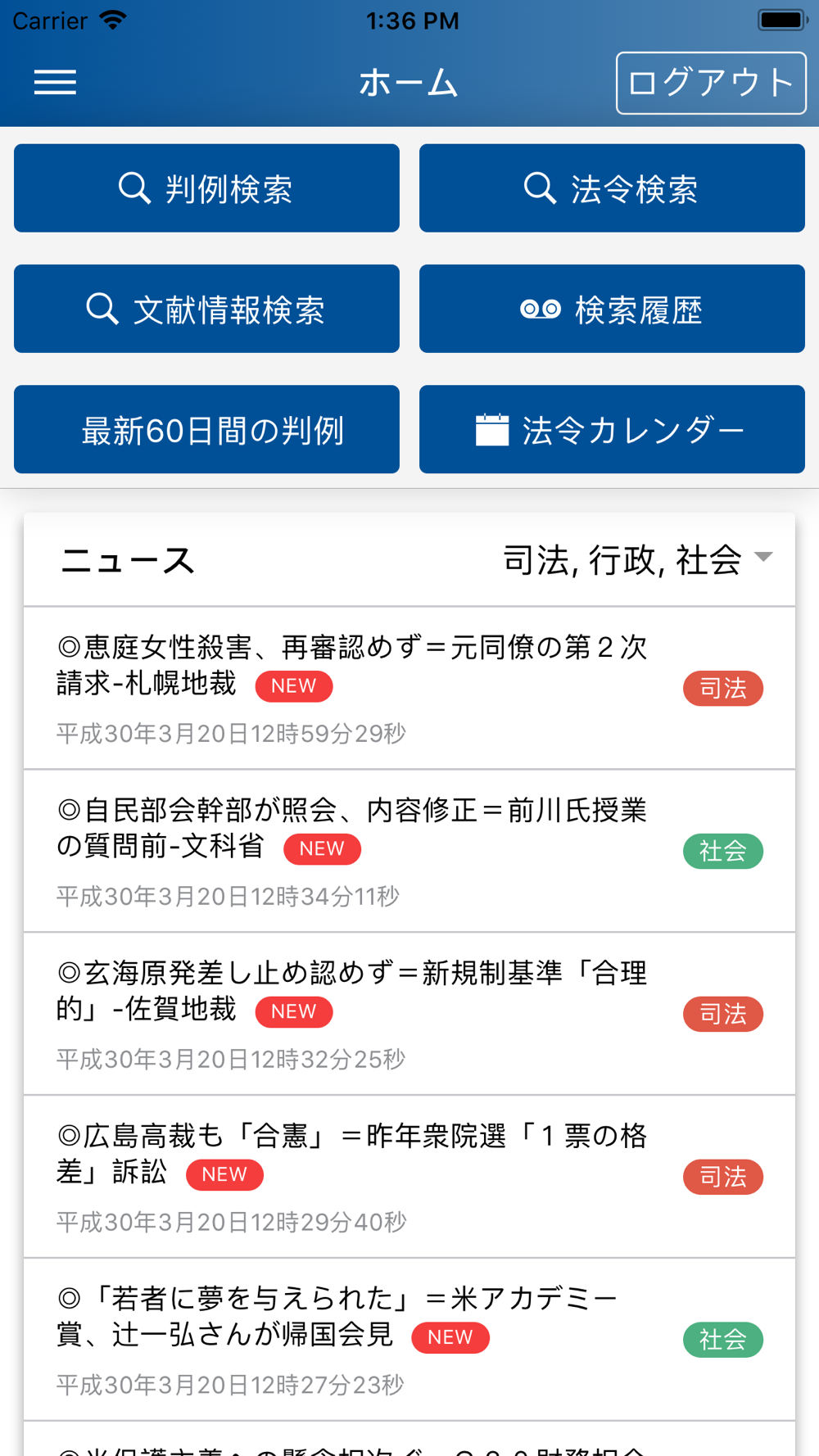This screenshot has width=819, height=1456.
Task: Open the hamburger drawer menu
Action: (55, 83)
